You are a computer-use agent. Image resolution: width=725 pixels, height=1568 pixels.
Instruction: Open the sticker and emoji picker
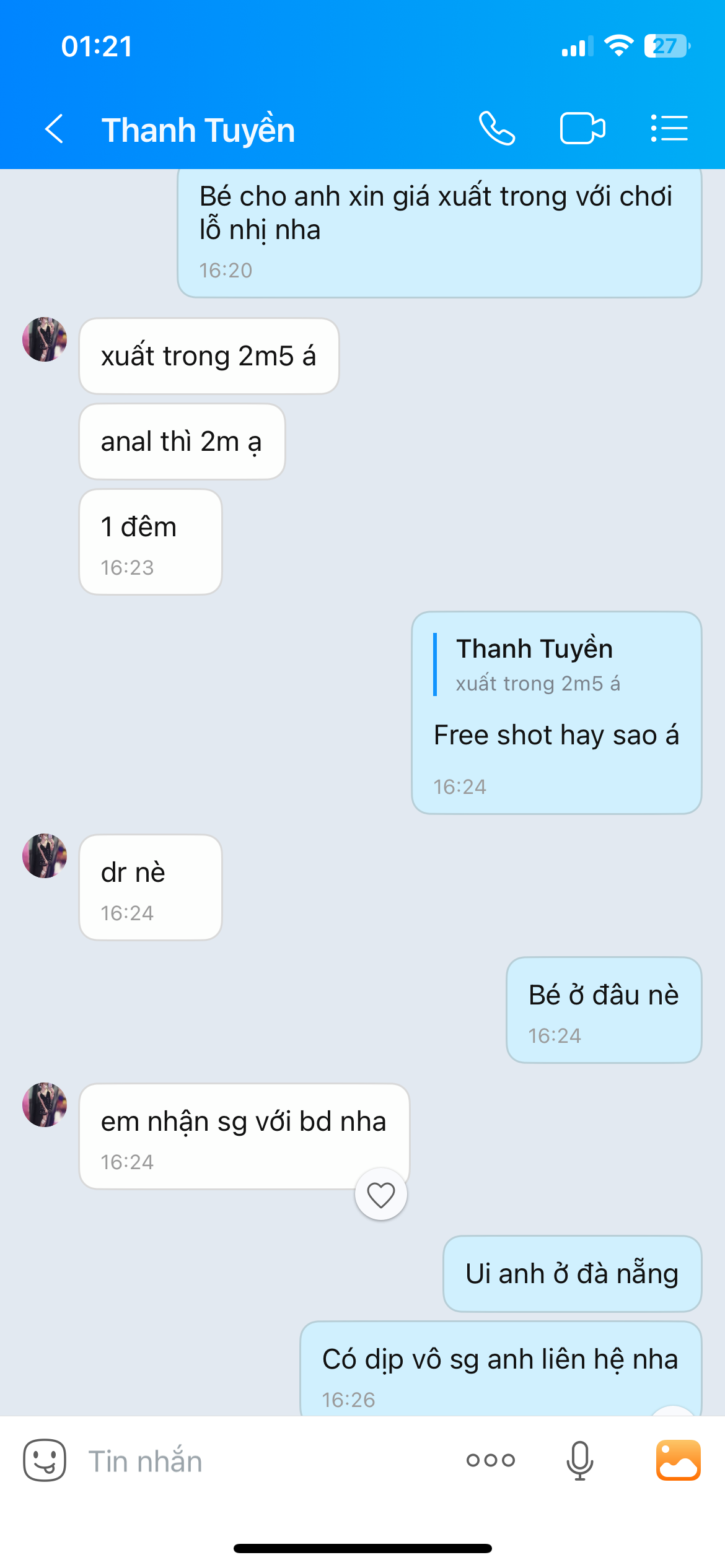[x=45, y=1460]
